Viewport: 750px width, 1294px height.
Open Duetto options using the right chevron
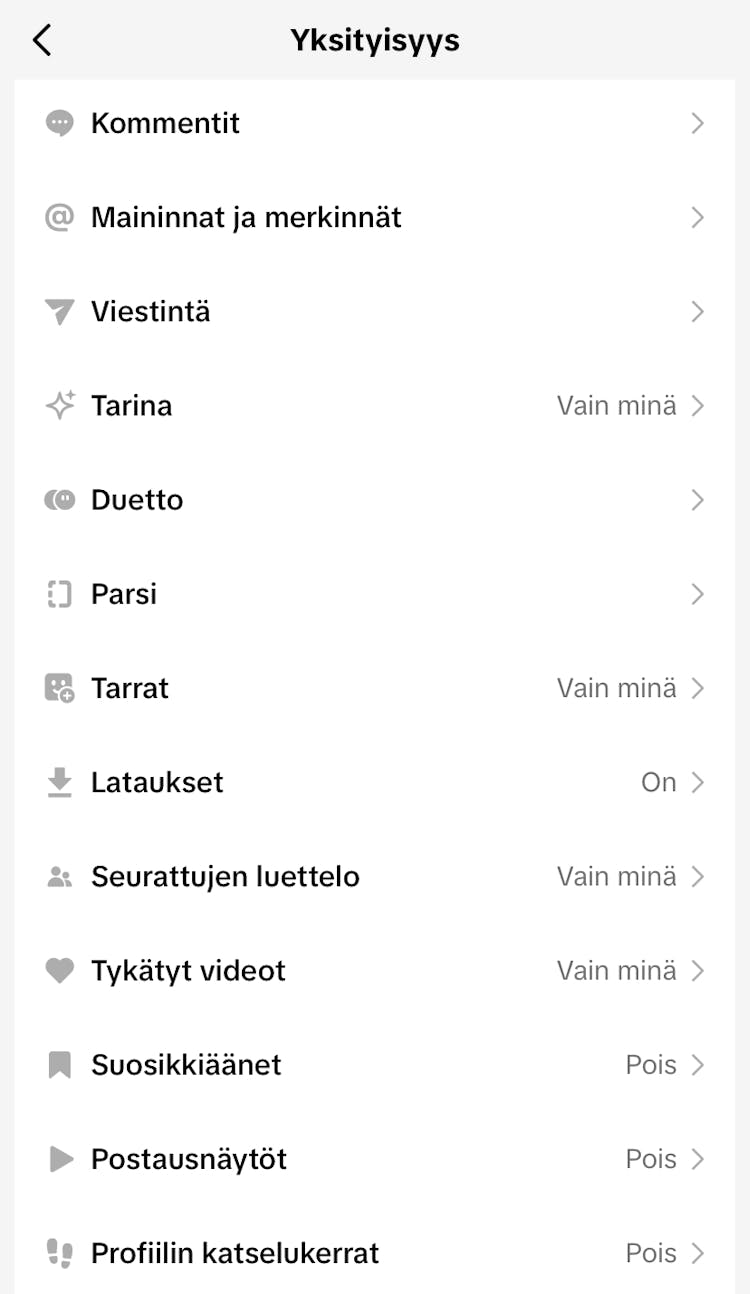[x=698, y=499]
